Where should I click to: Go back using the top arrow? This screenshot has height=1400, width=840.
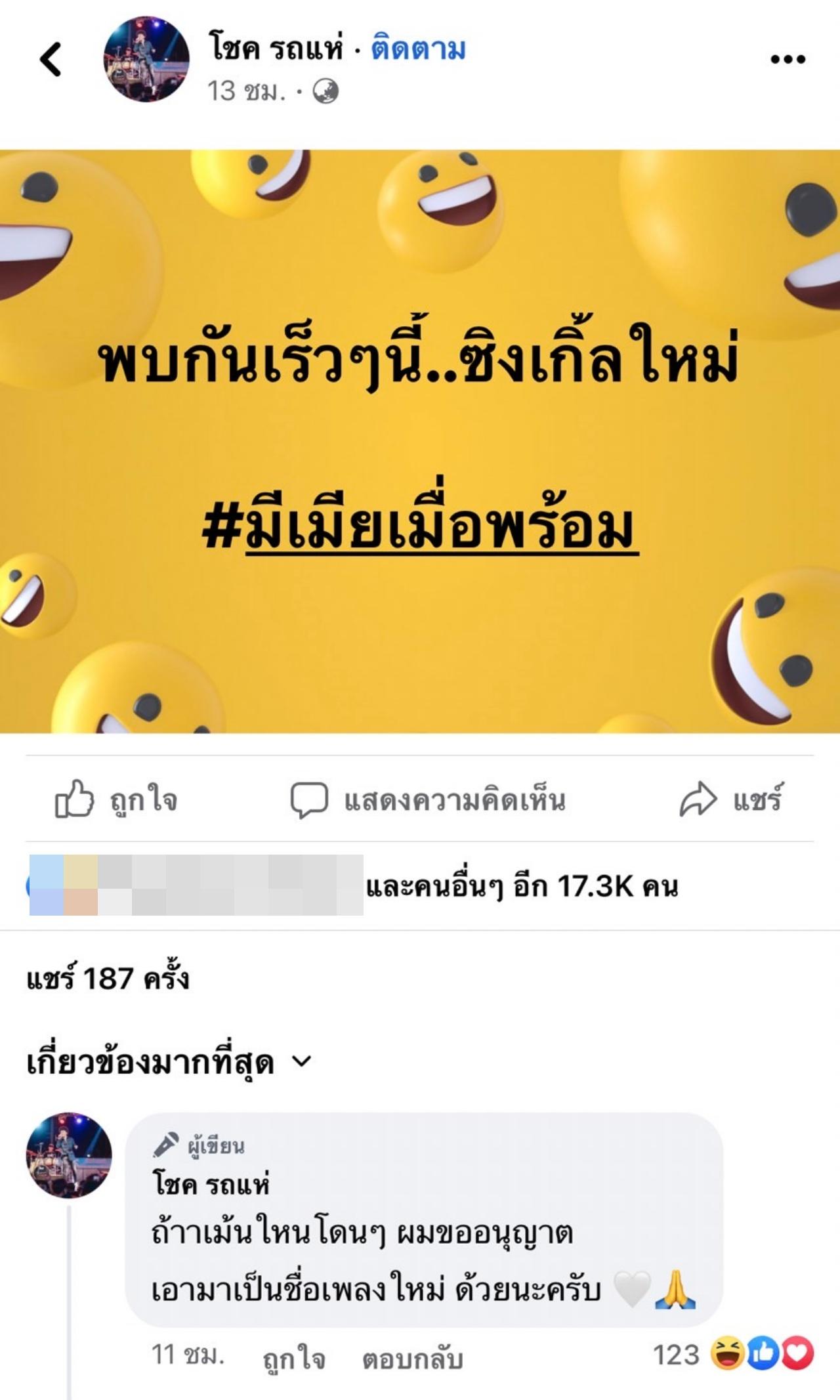coord(51,60)
